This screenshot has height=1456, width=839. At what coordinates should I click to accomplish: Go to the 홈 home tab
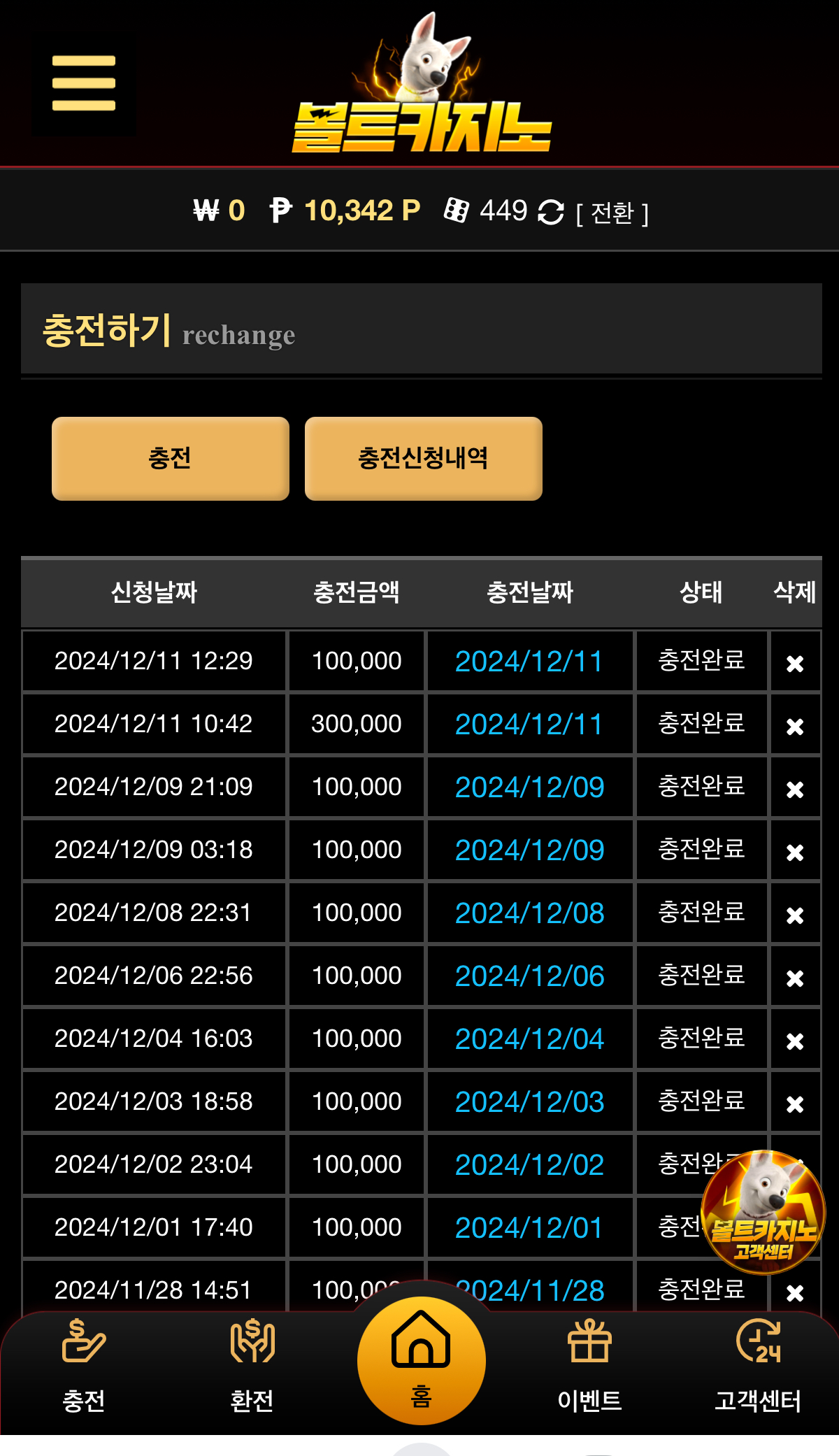tap(421, 1360)
